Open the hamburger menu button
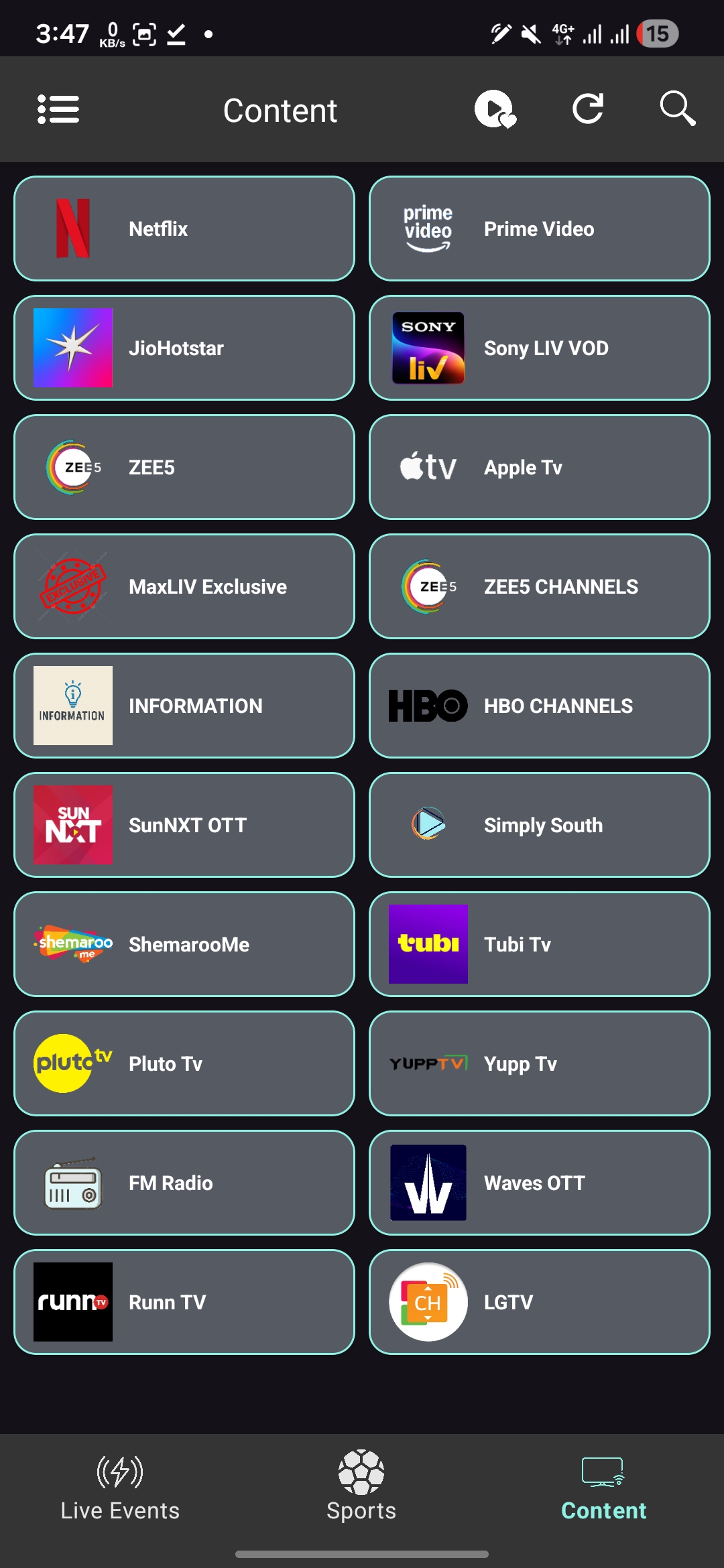 58,109
